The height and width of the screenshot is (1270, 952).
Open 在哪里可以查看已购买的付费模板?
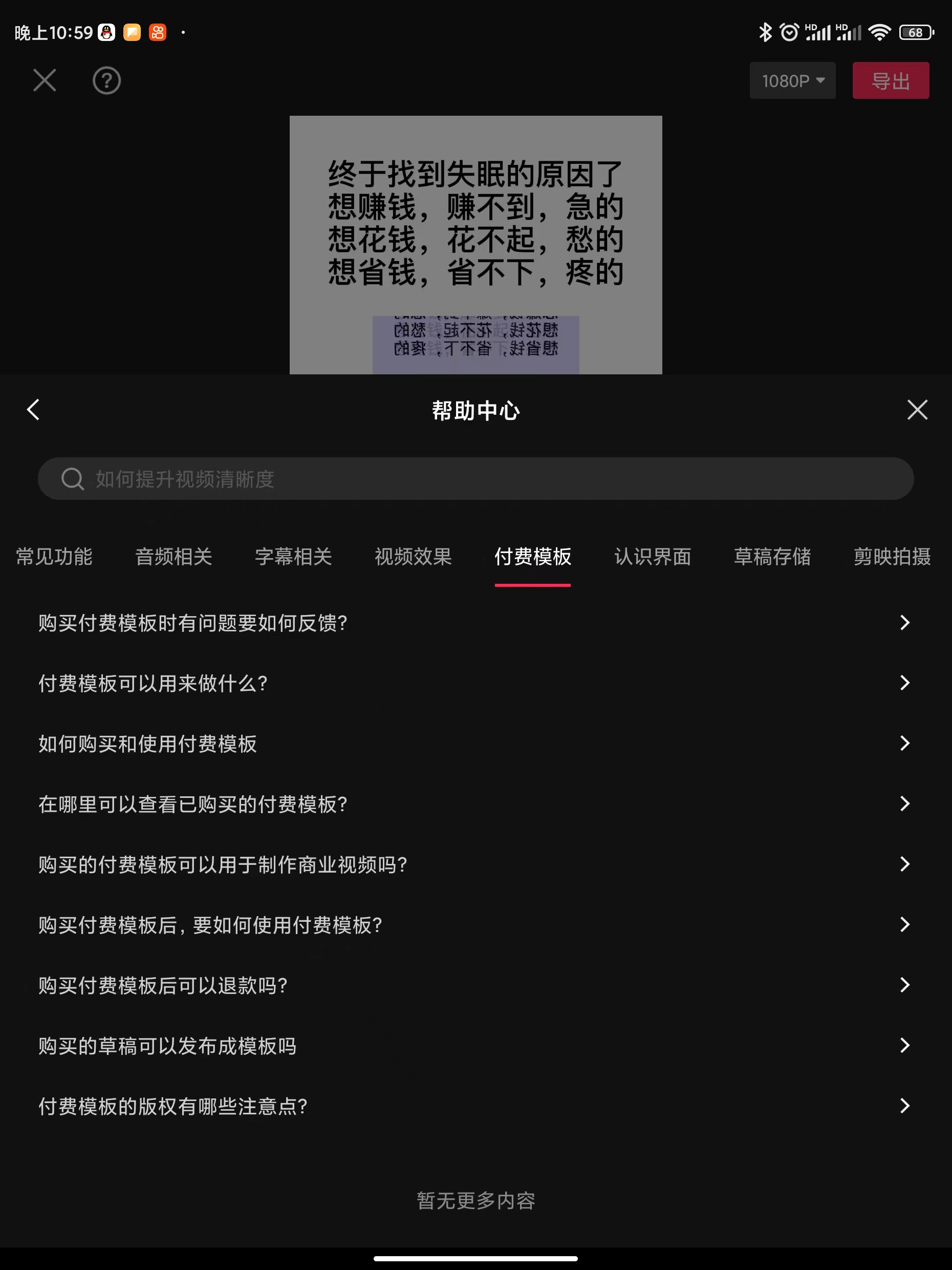(475, 804)
